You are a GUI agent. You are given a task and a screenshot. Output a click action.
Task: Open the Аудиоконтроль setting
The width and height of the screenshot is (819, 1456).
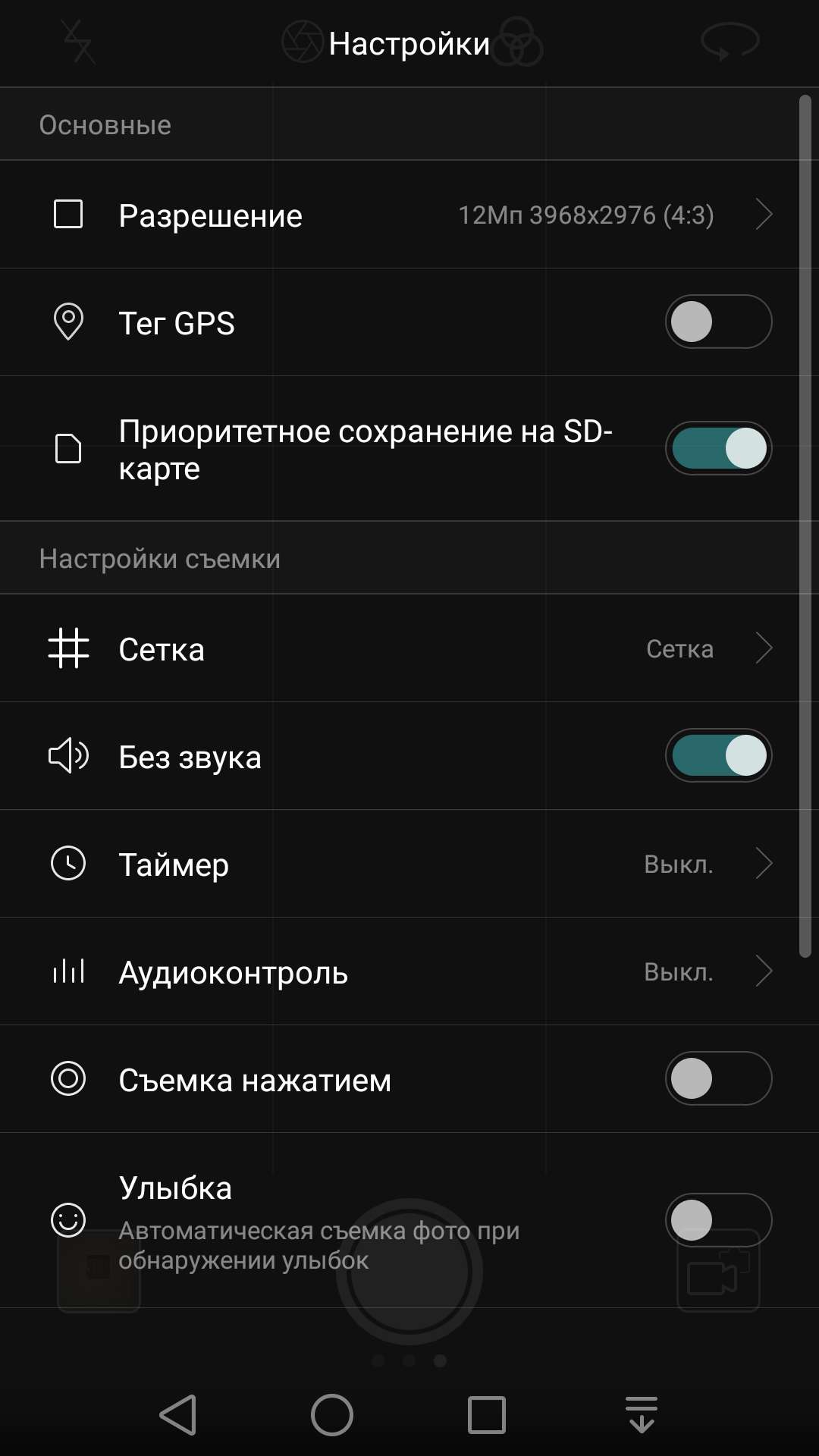pyautogui.click(x=409, y=971)
